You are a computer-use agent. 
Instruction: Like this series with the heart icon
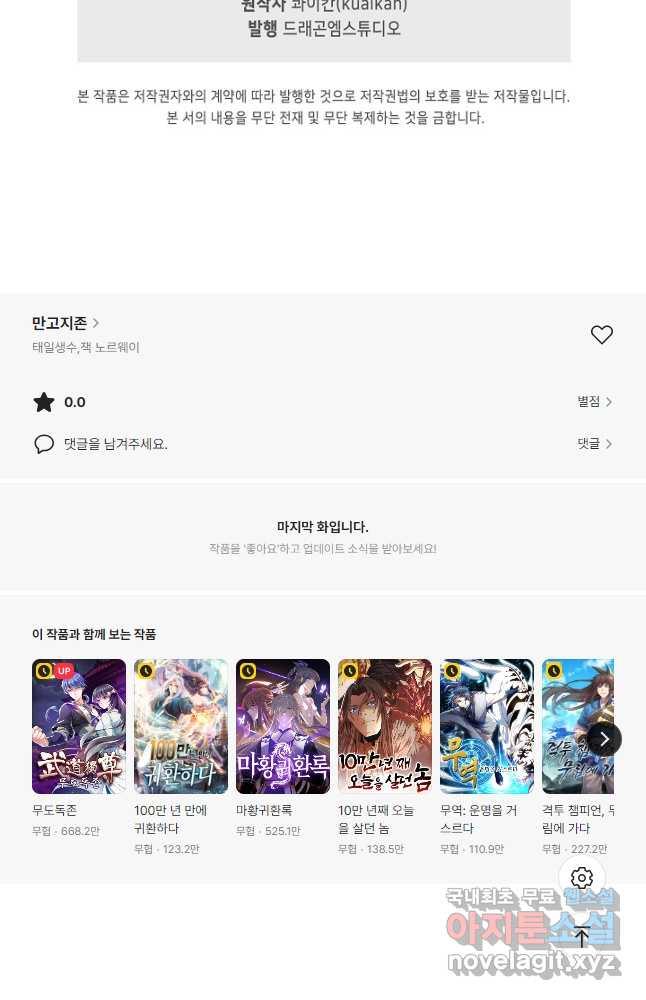click(x=601, y=335)
